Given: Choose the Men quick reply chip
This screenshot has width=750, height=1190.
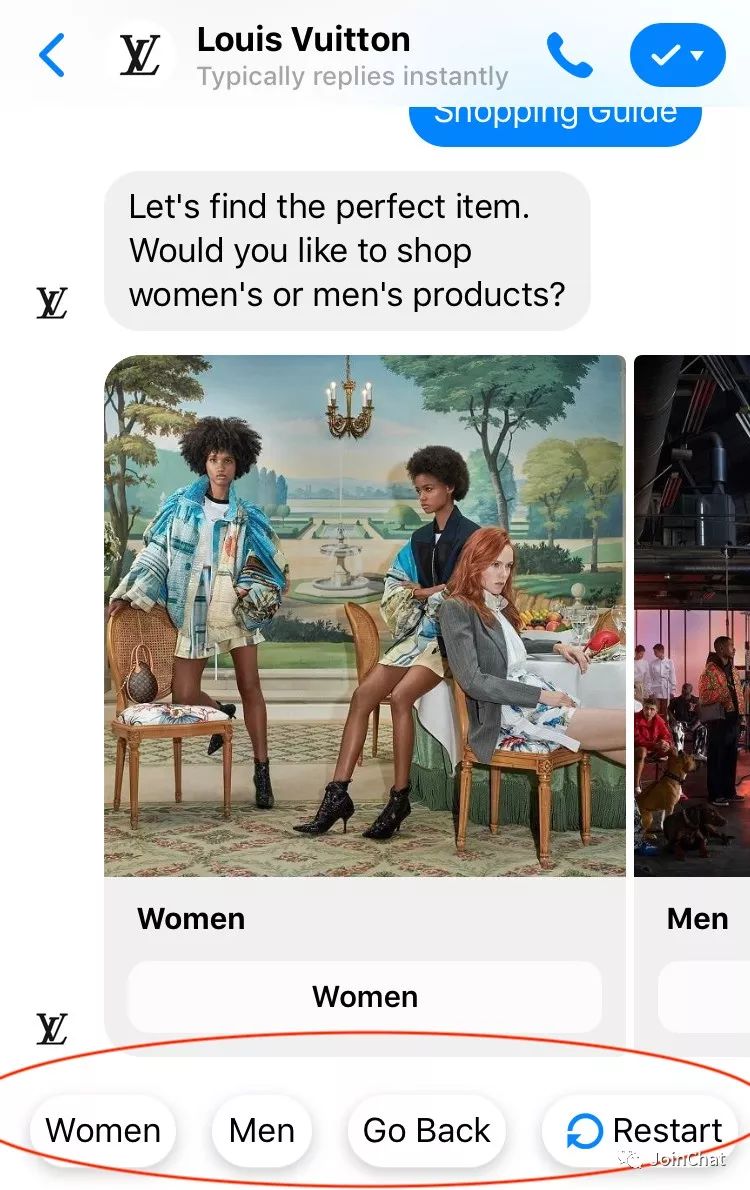Looking at the screenshot, I should (x=262, y=1131).
